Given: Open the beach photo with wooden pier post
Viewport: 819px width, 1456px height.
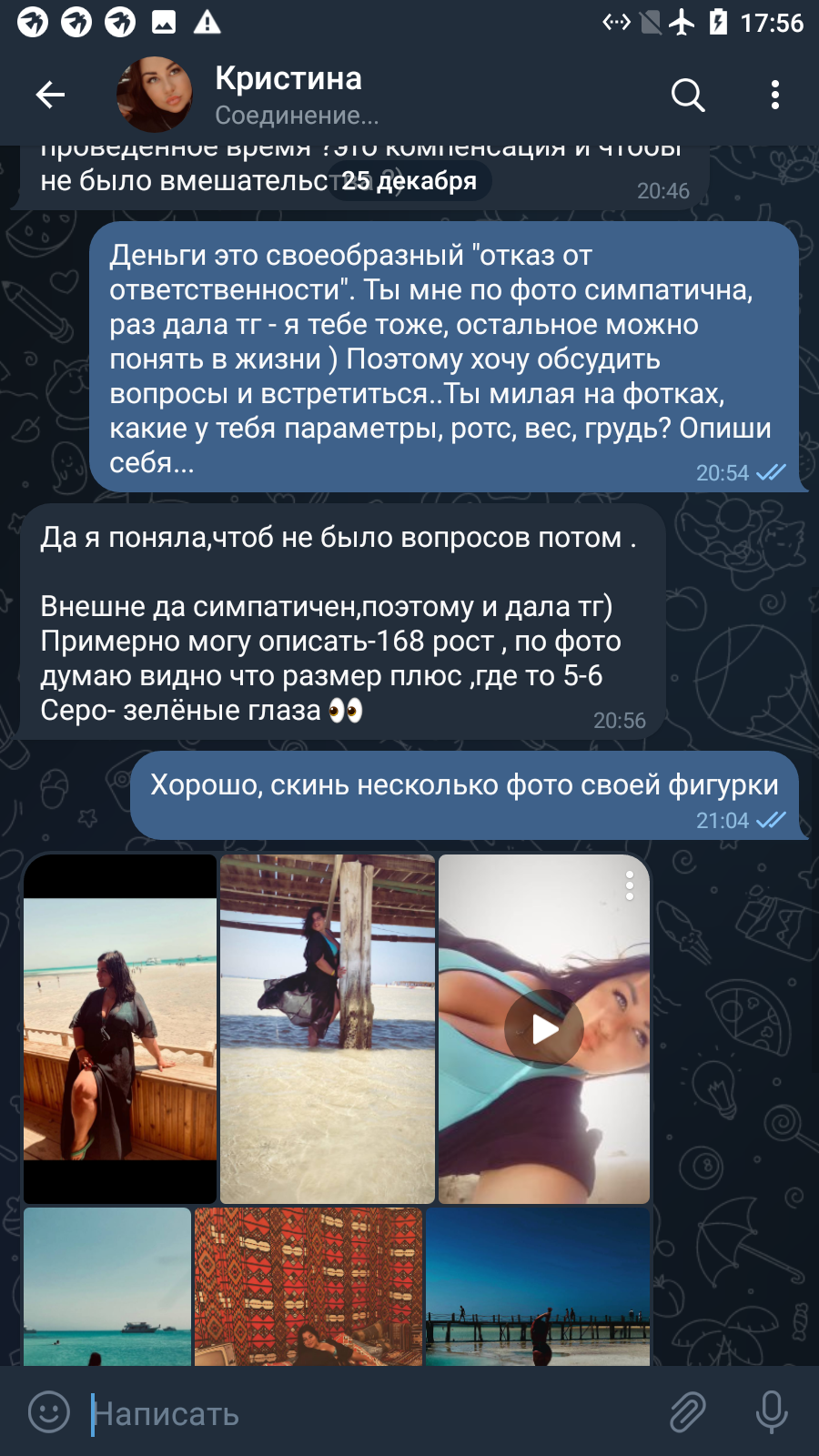Looking at the screenshot, I should coord(328,1029).
